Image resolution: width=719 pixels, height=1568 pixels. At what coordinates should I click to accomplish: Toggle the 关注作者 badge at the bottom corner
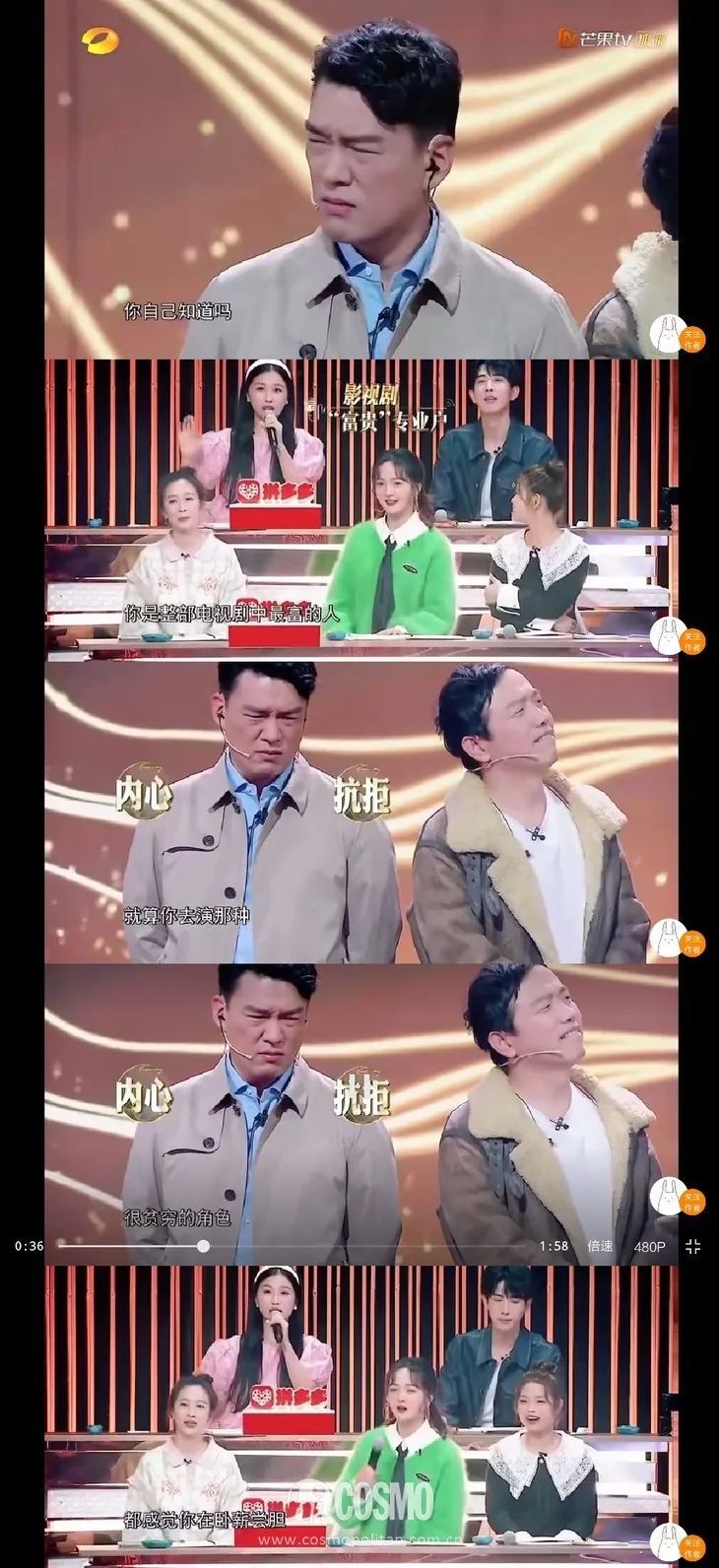(690, 1548)
